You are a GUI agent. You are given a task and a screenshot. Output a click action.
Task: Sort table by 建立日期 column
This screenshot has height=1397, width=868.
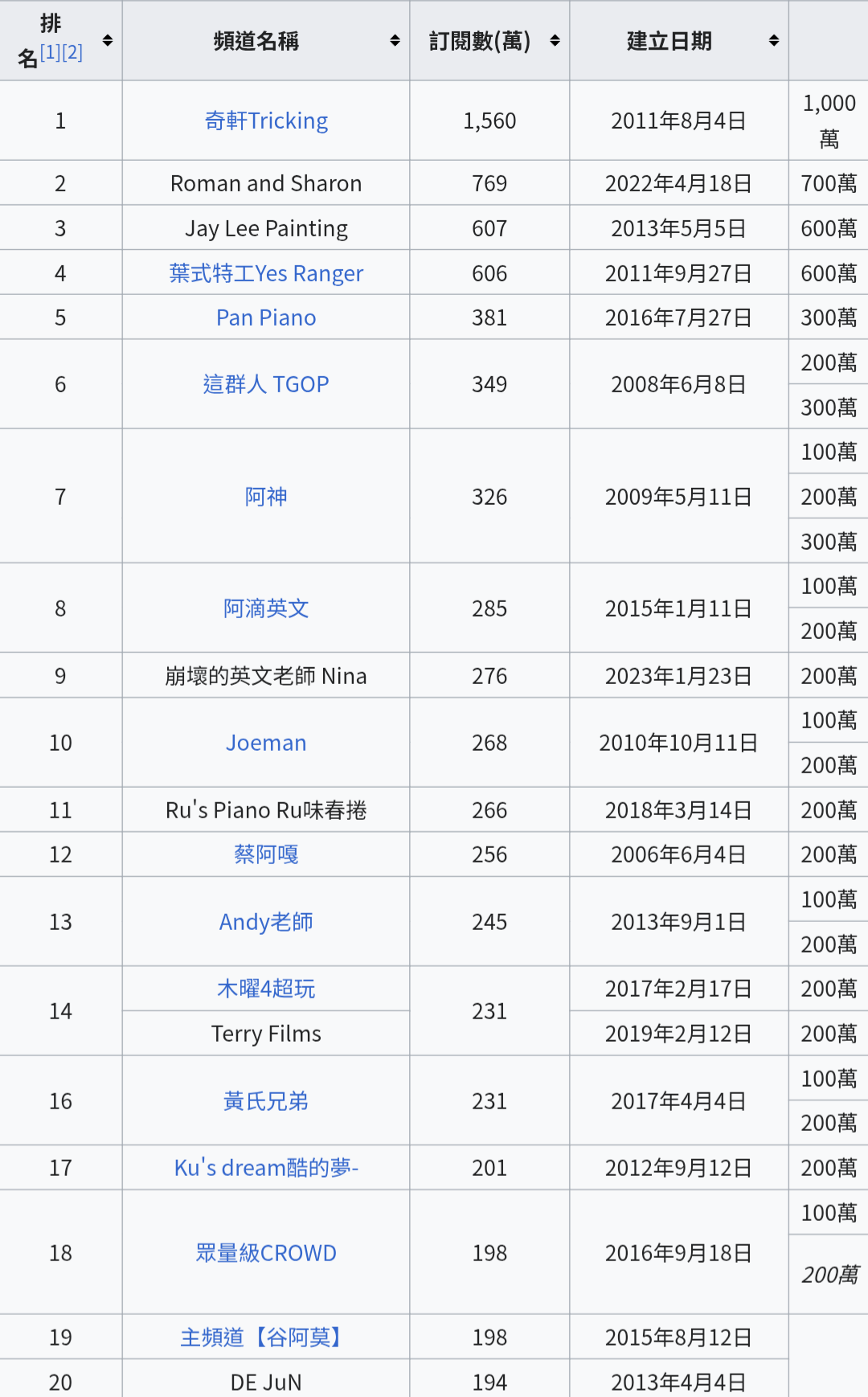coord(774,41)
